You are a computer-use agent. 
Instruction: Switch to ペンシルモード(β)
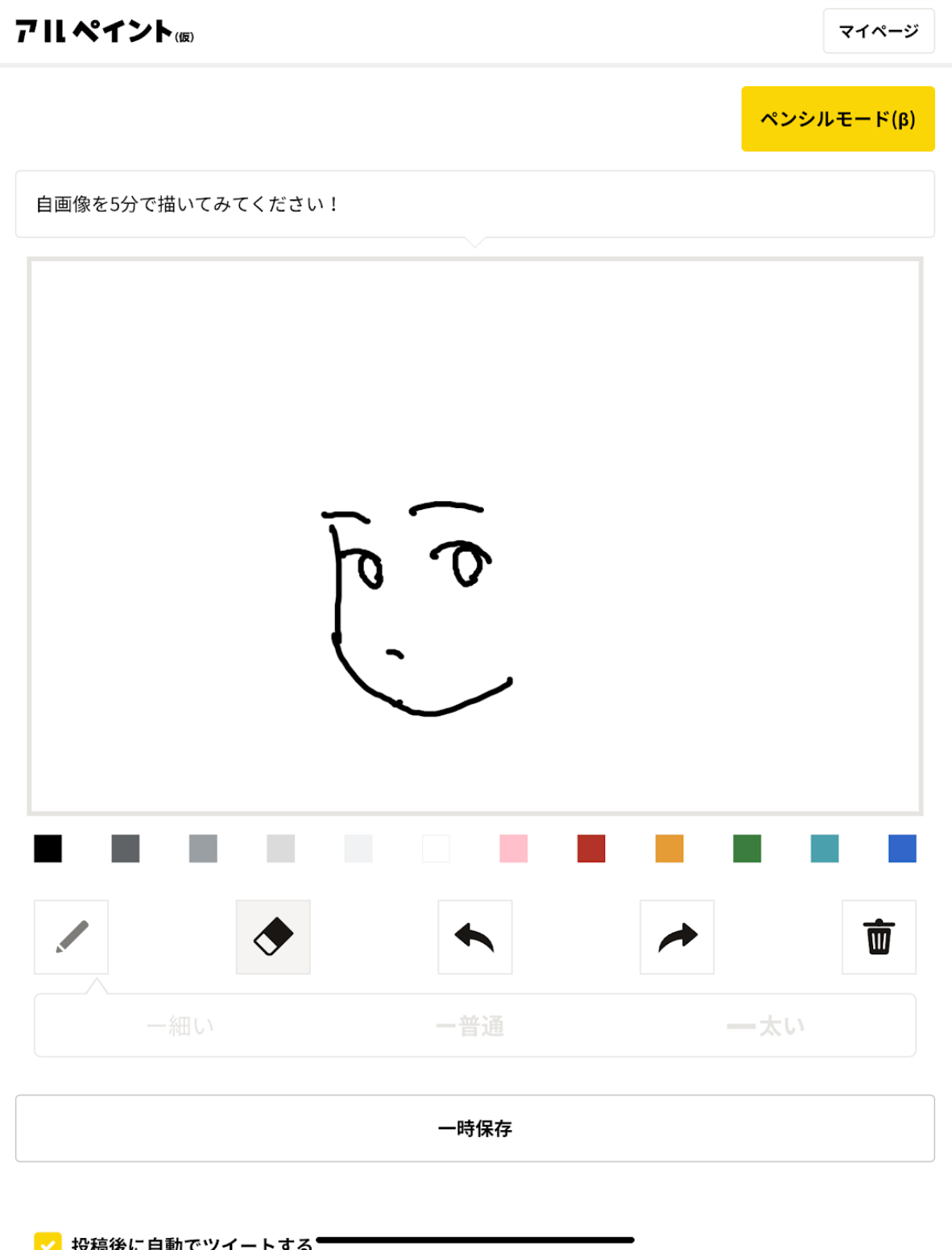838,119
